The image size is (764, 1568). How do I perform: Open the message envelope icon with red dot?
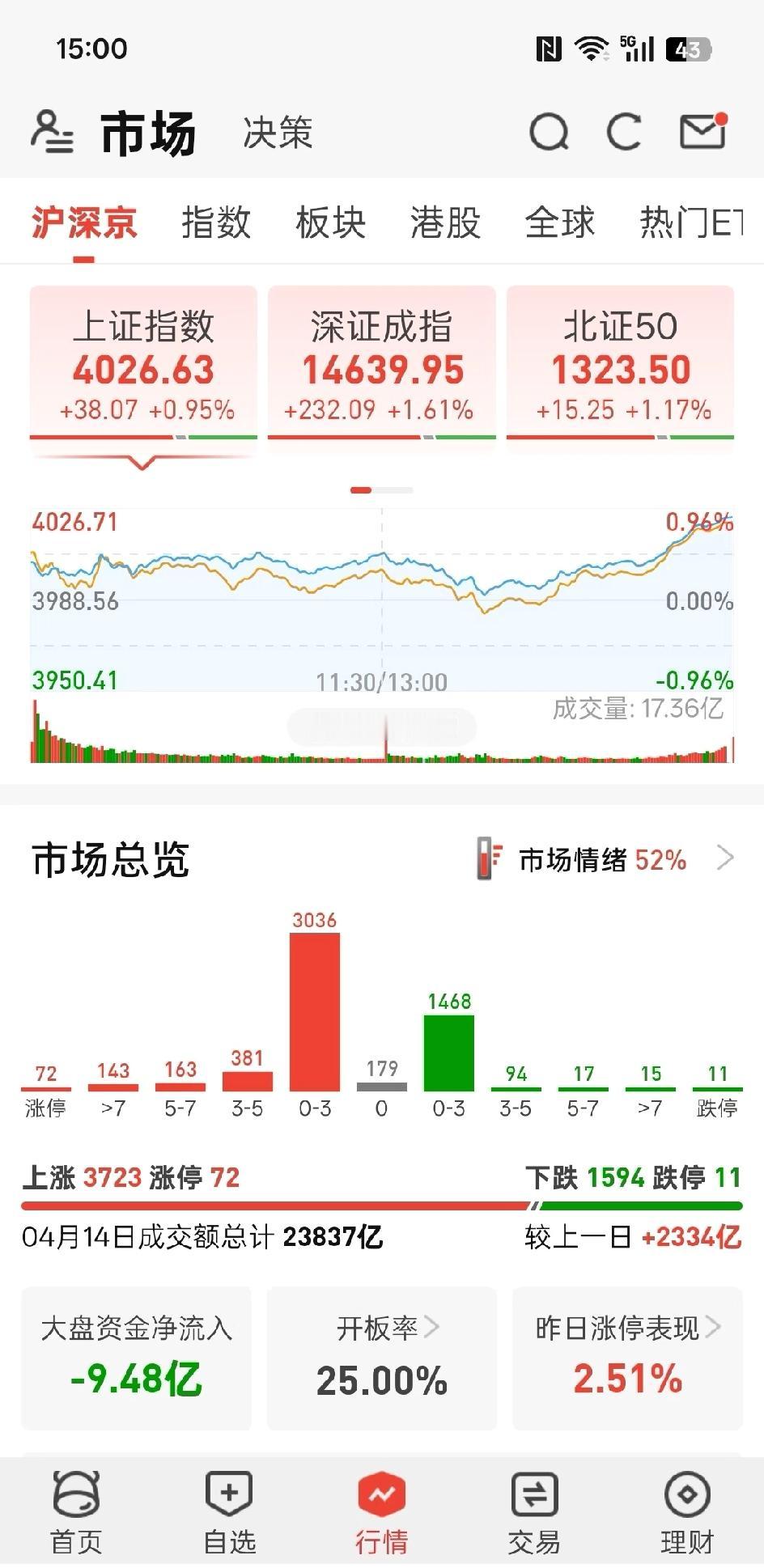pos(701,130)
